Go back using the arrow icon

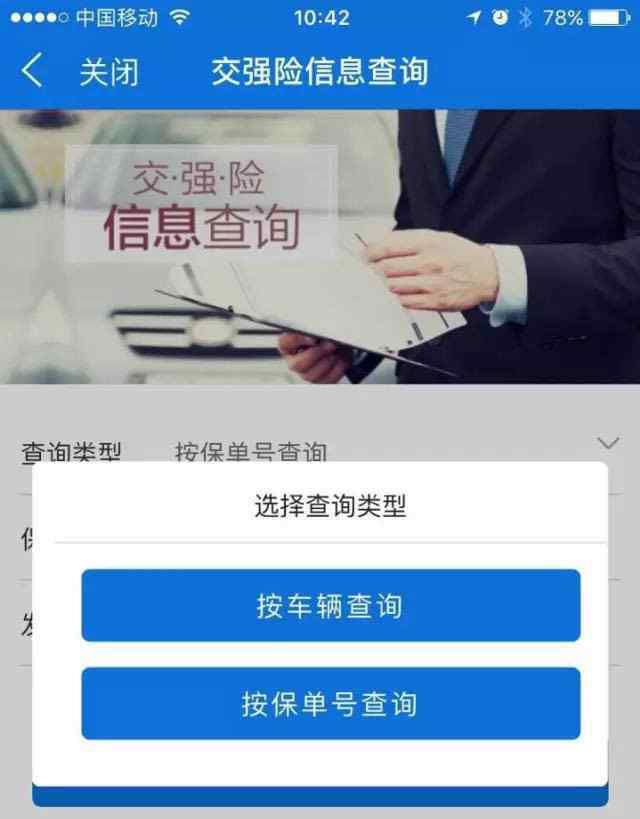[x=32, y=71]
